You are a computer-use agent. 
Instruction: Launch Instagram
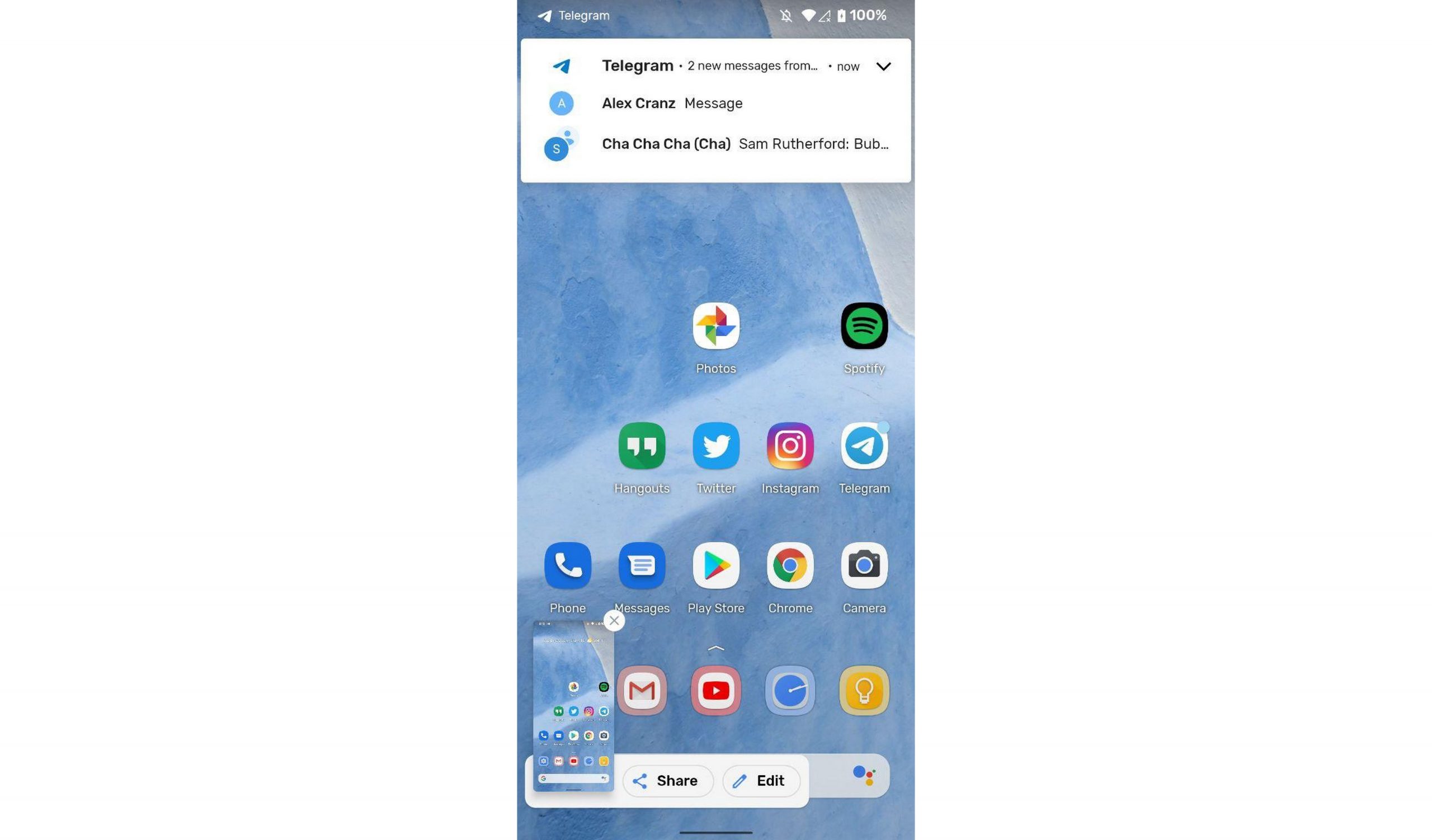coord(790,446)
